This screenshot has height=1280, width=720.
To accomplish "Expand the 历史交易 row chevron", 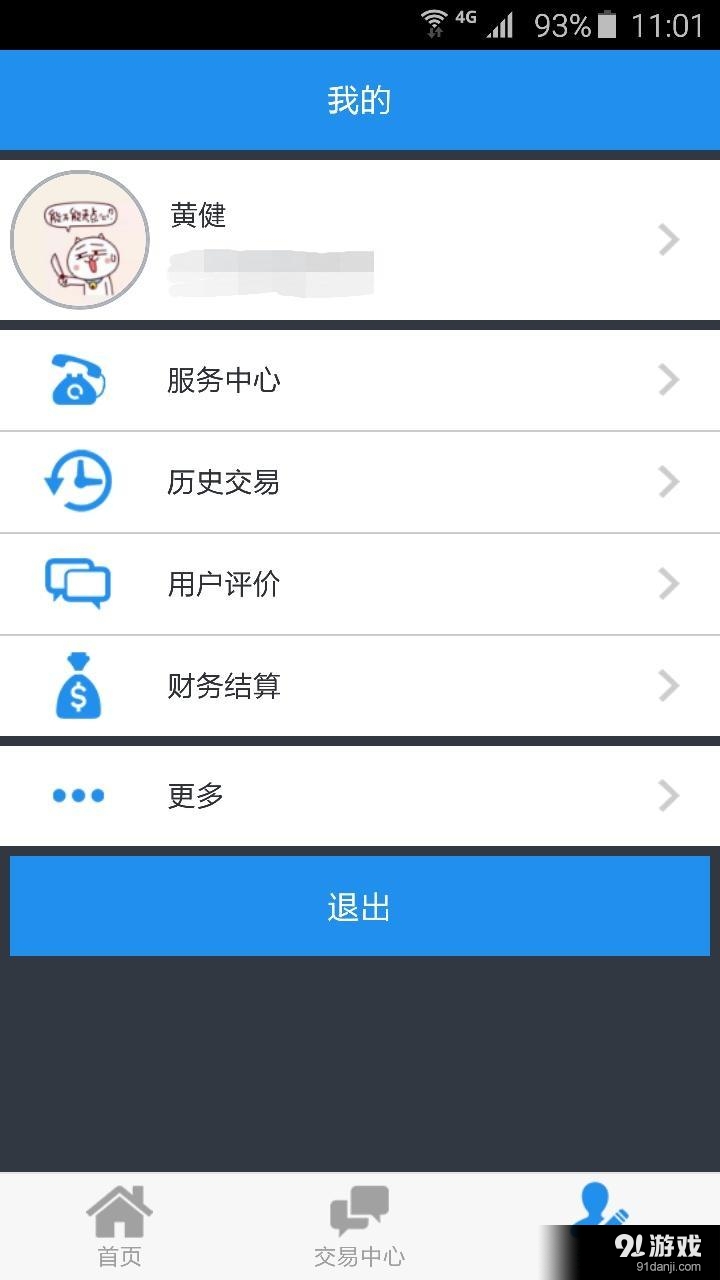I will (668, 482).
